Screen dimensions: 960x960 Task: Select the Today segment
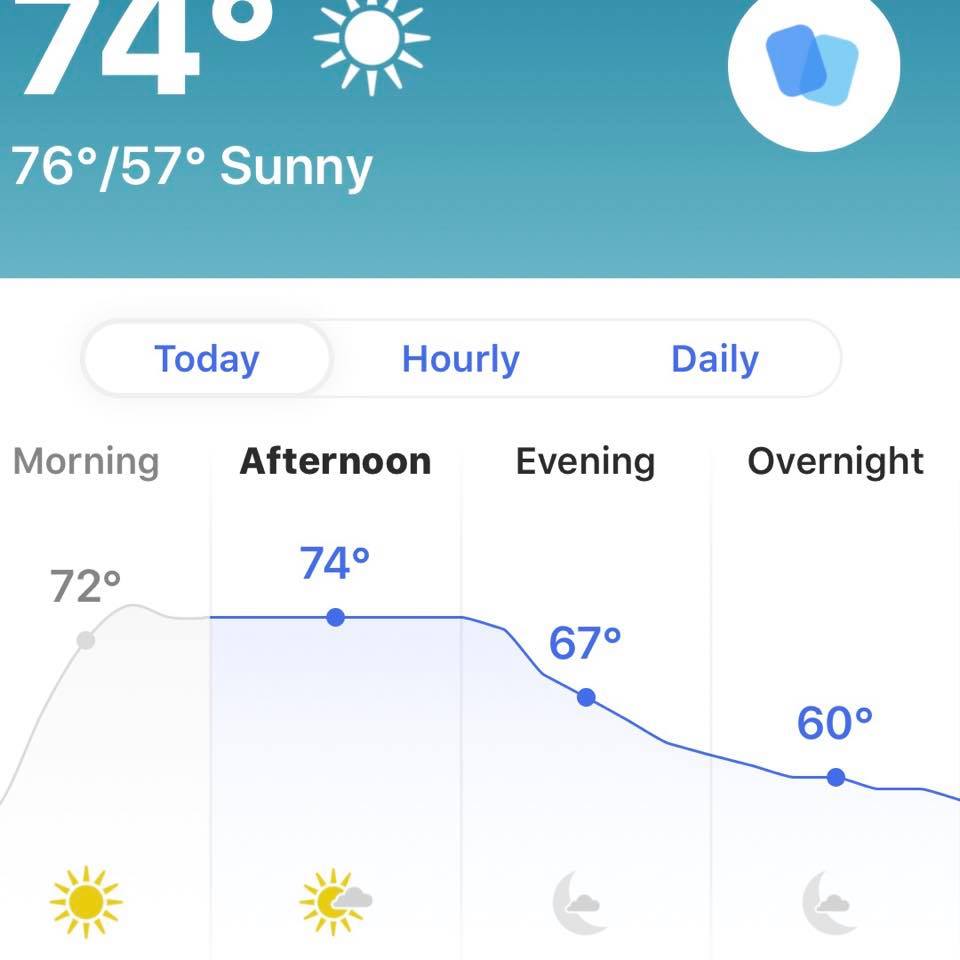click(x=207, y=359)
